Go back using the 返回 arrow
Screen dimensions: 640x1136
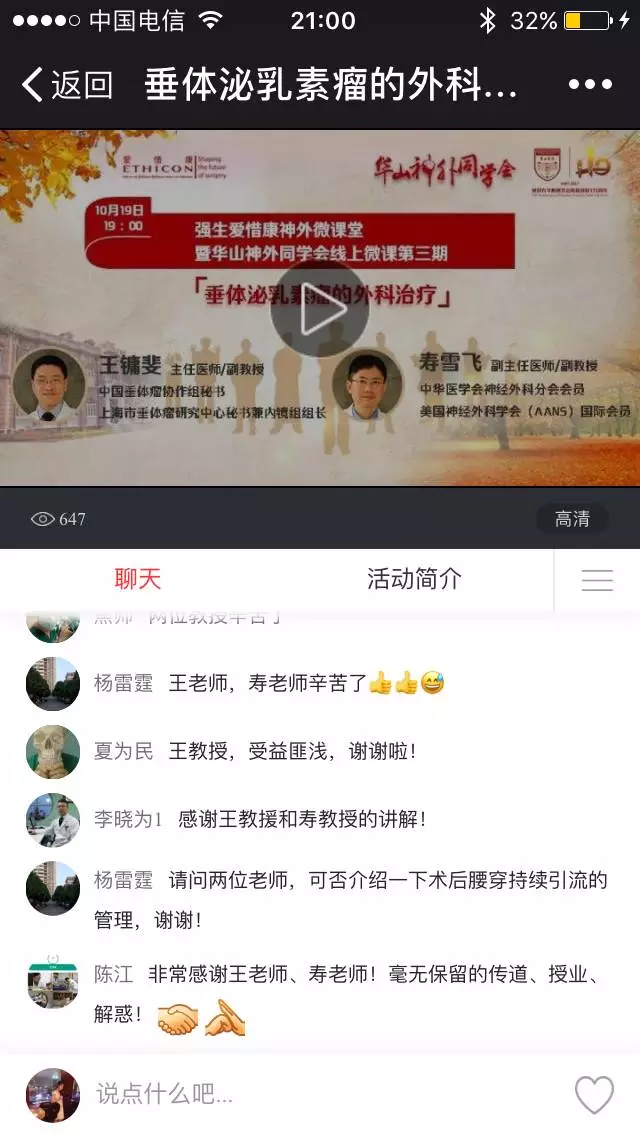(66, 85)
